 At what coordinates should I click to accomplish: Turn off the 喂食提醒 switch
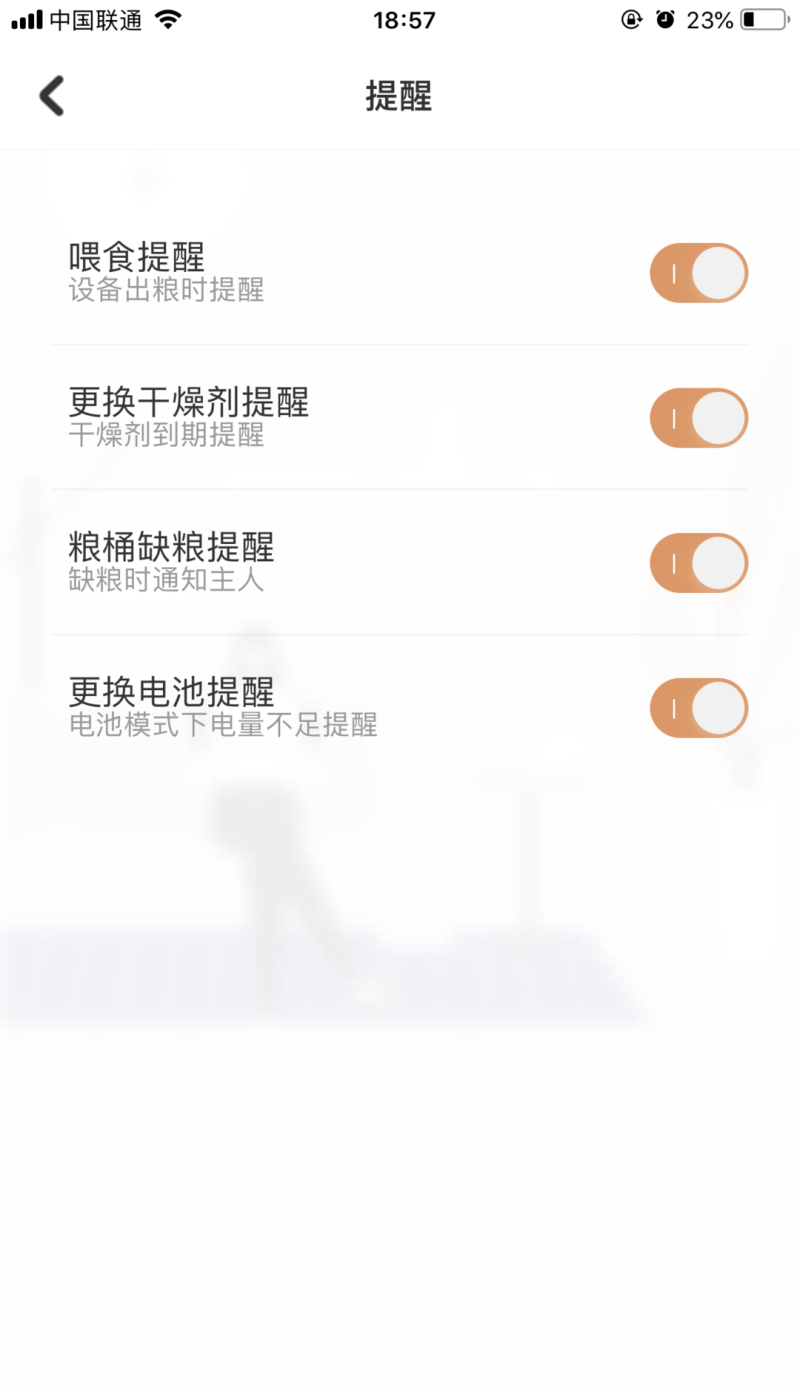[698, 272]
